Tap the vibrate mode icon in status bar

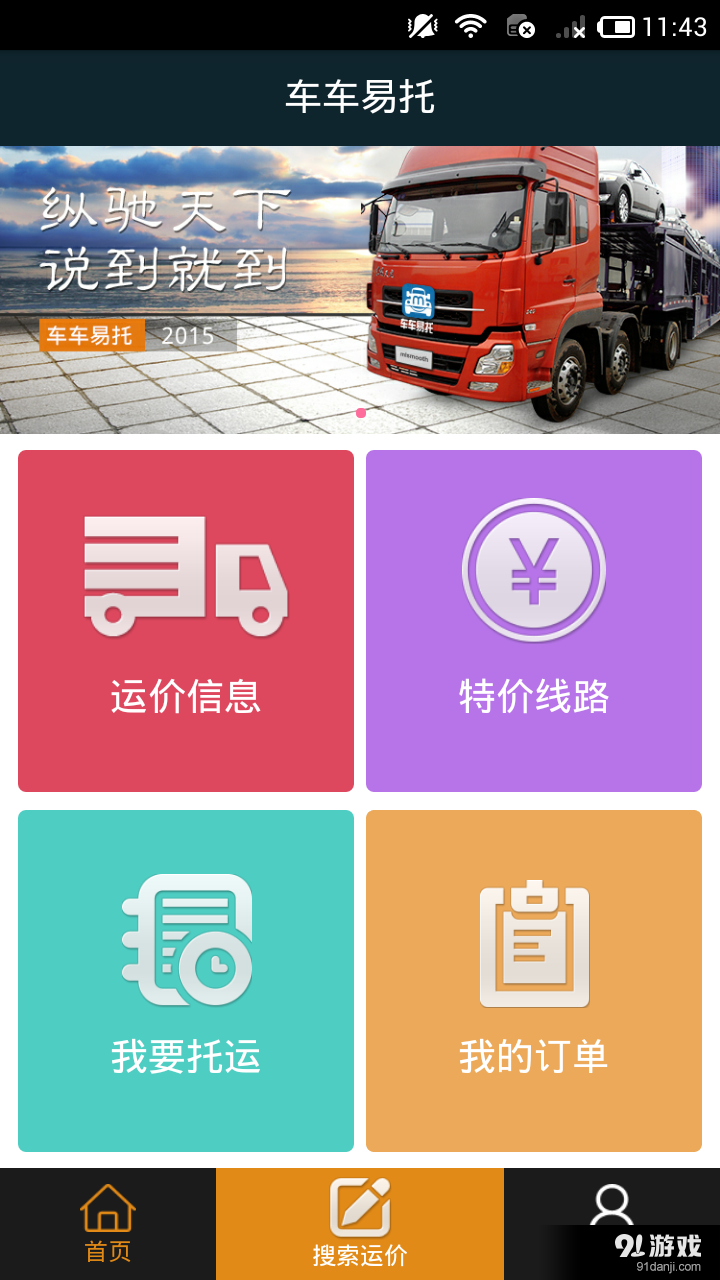pyautogui.click(x=424, y=26)
